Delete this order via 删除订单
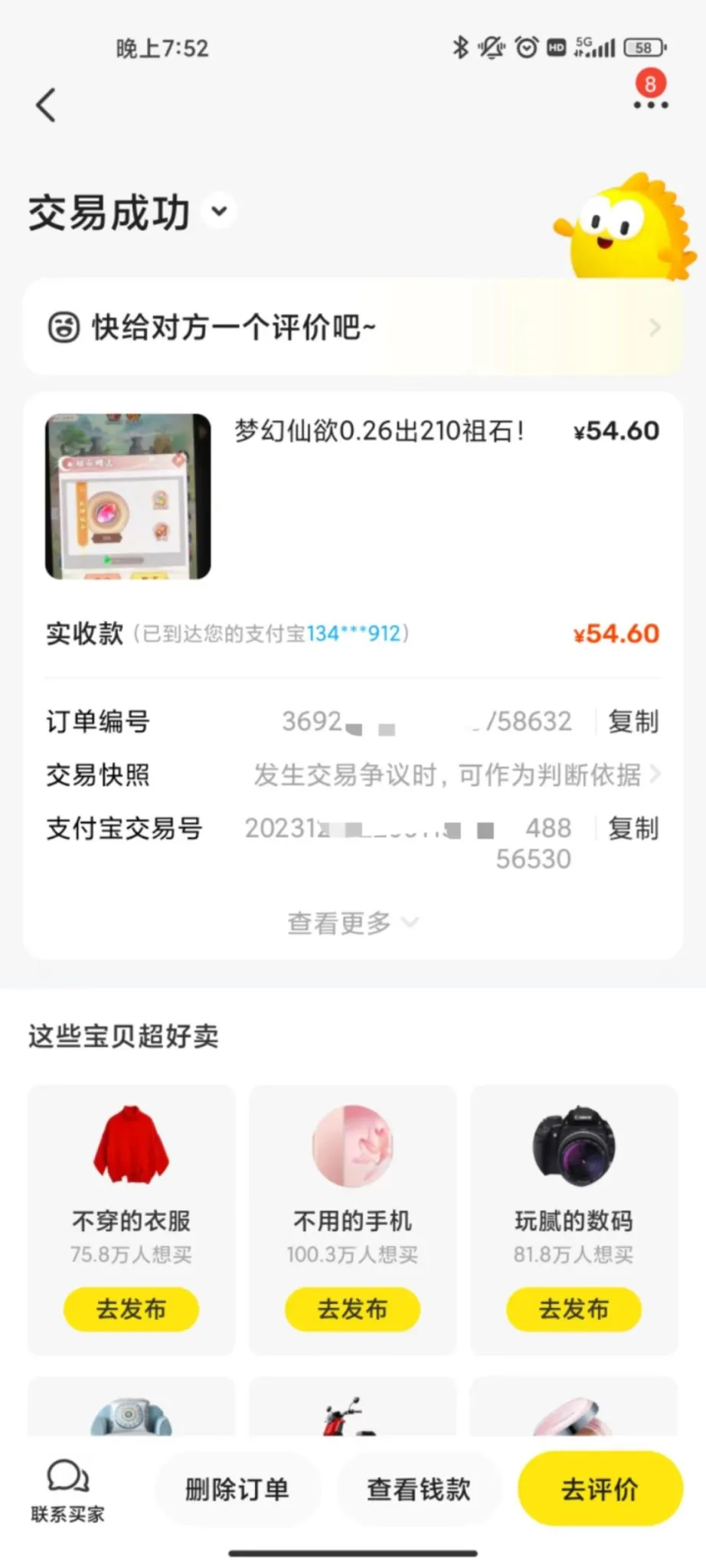The image size is (706, 1568). [237, 1488]
